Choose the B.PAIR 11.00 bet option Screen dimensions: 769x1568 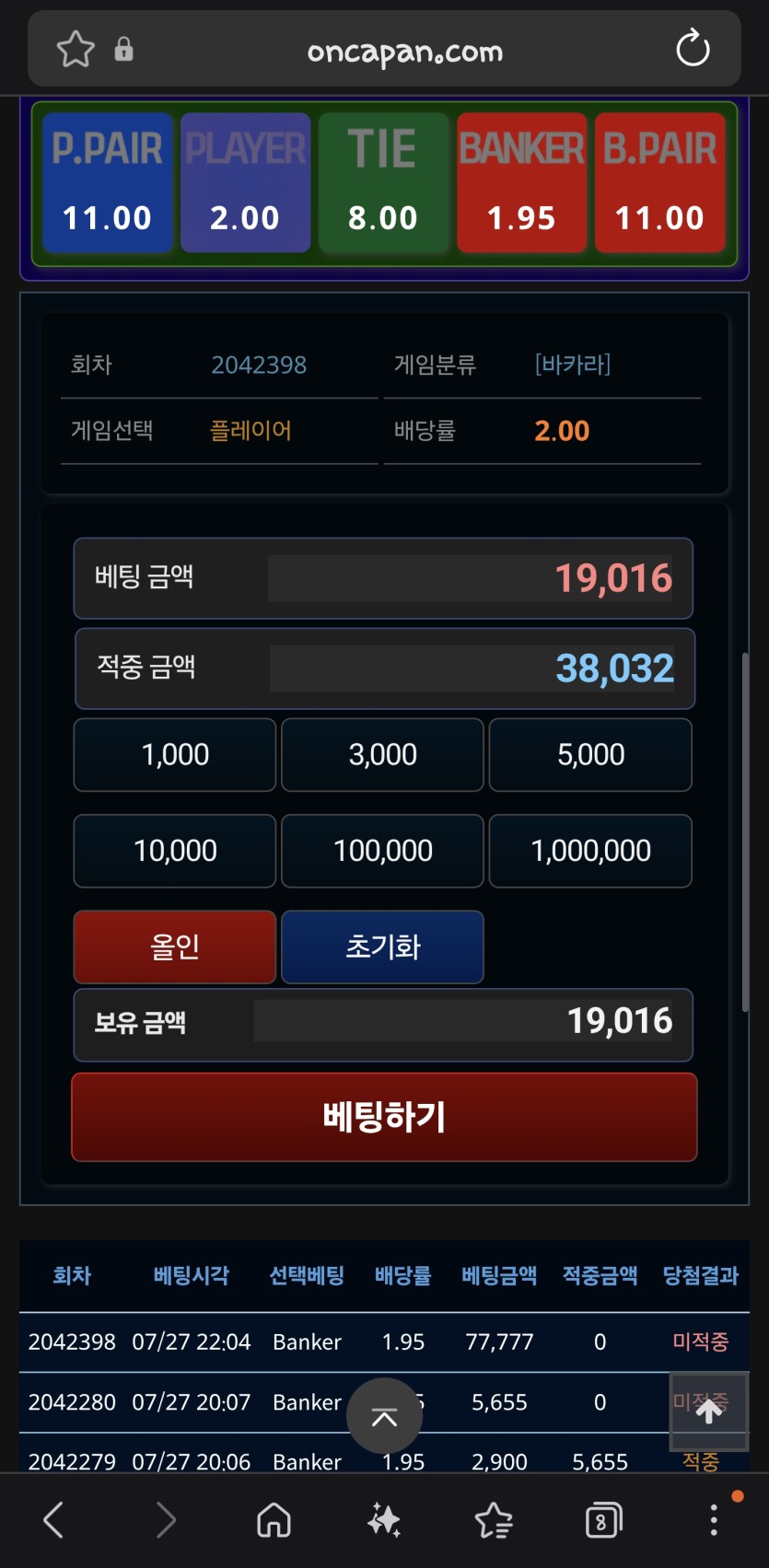pyautogui.click(x=659, y=182)
